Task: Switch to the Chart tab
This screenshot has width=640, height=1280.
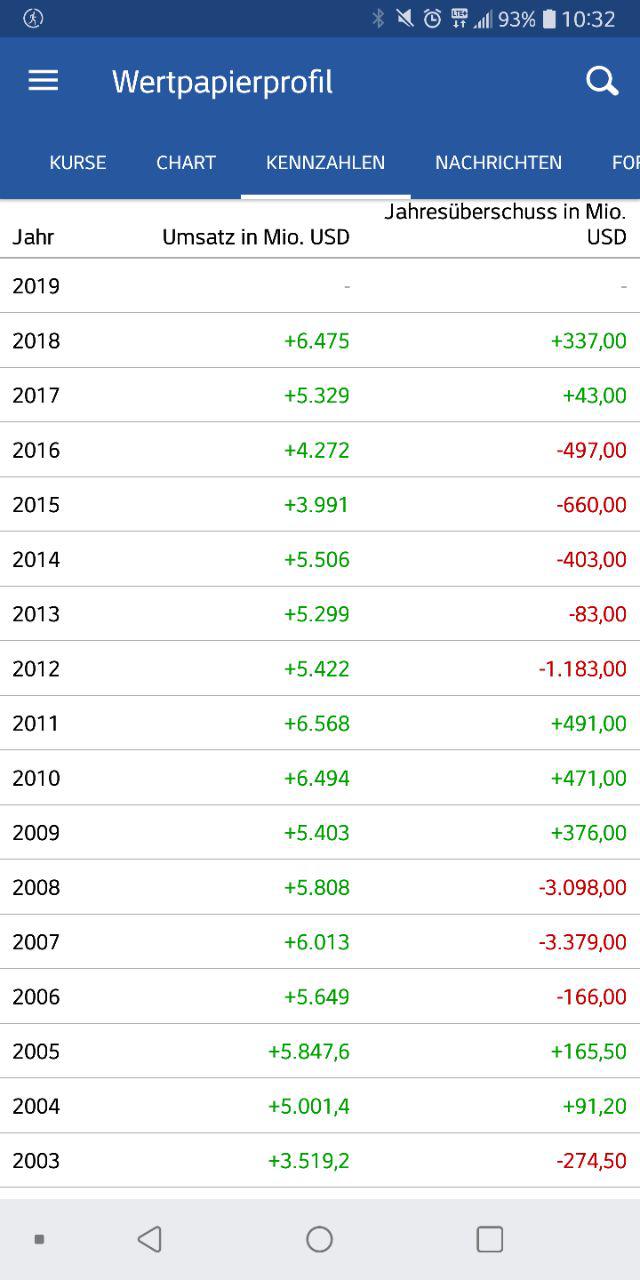Action: pyautogui.click(x=186, y=162)
